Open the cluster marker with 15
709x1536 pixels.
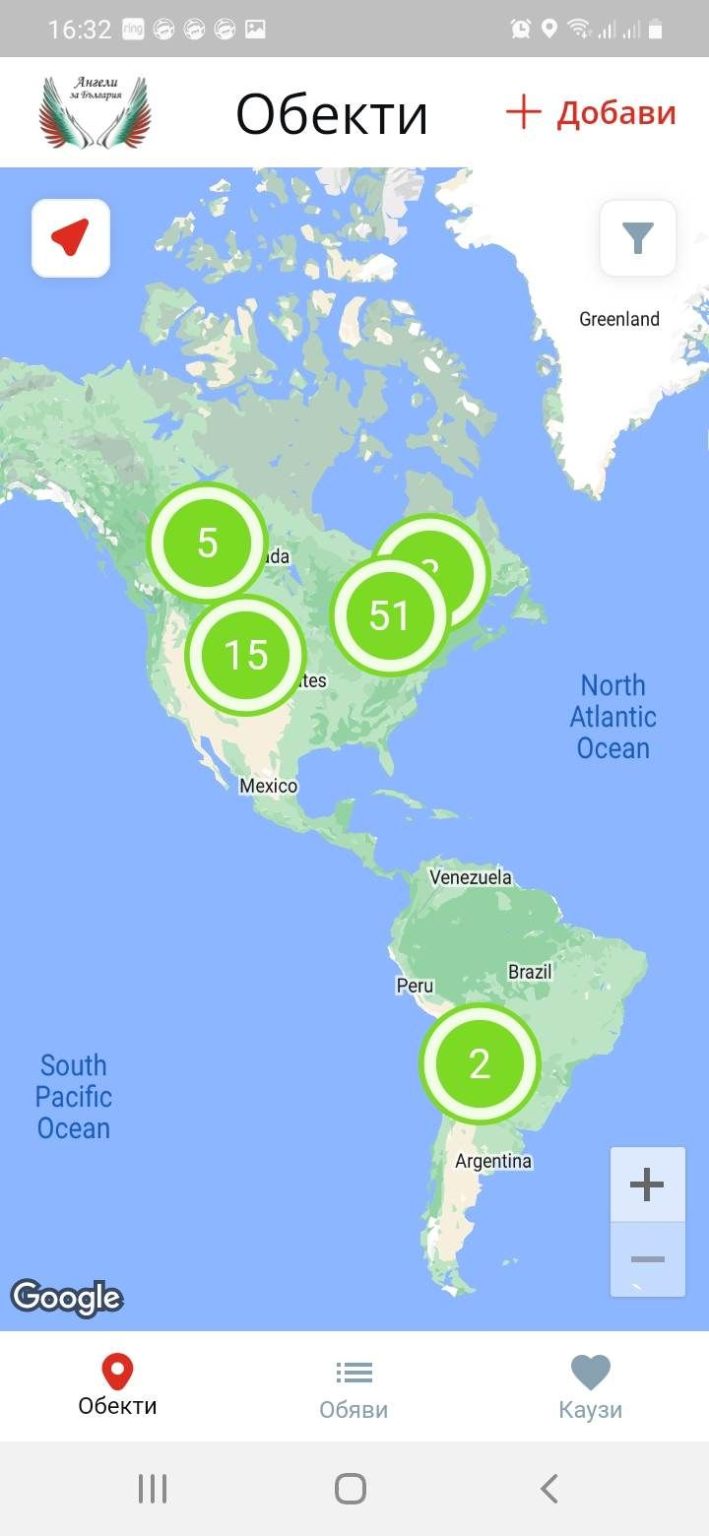245,655
